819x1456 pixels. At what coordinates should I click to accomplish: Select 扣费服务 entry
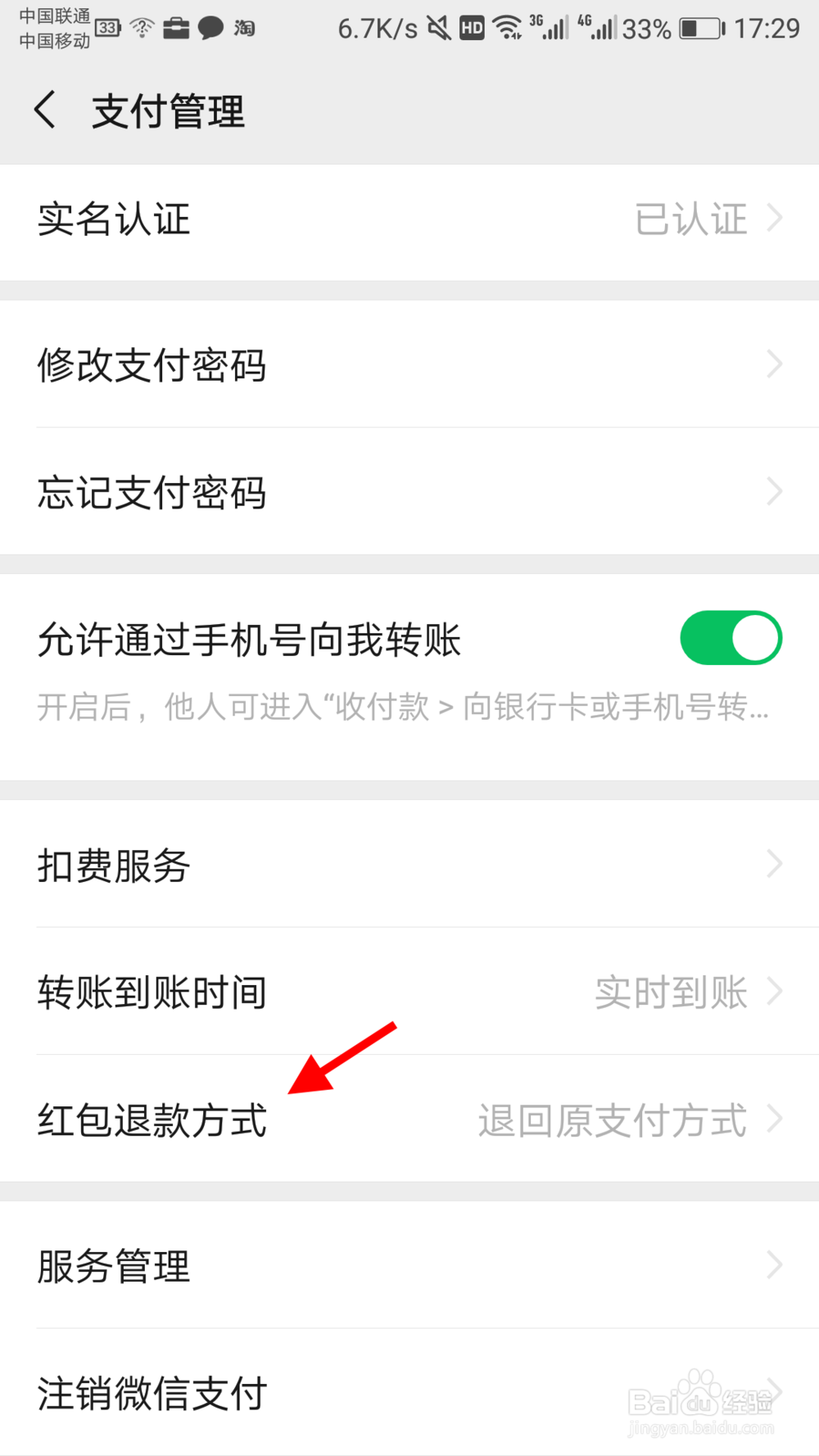409,864
